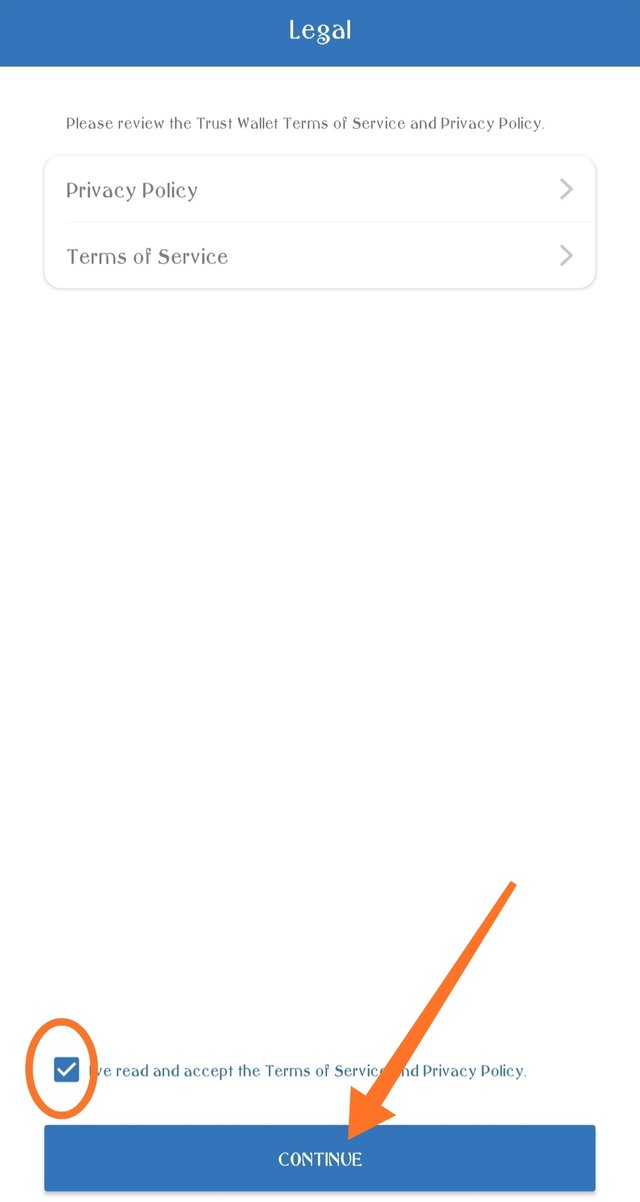This screenshot has height=1202, width=640.
Task: Open the Terms of Service row
Action: 319,256
